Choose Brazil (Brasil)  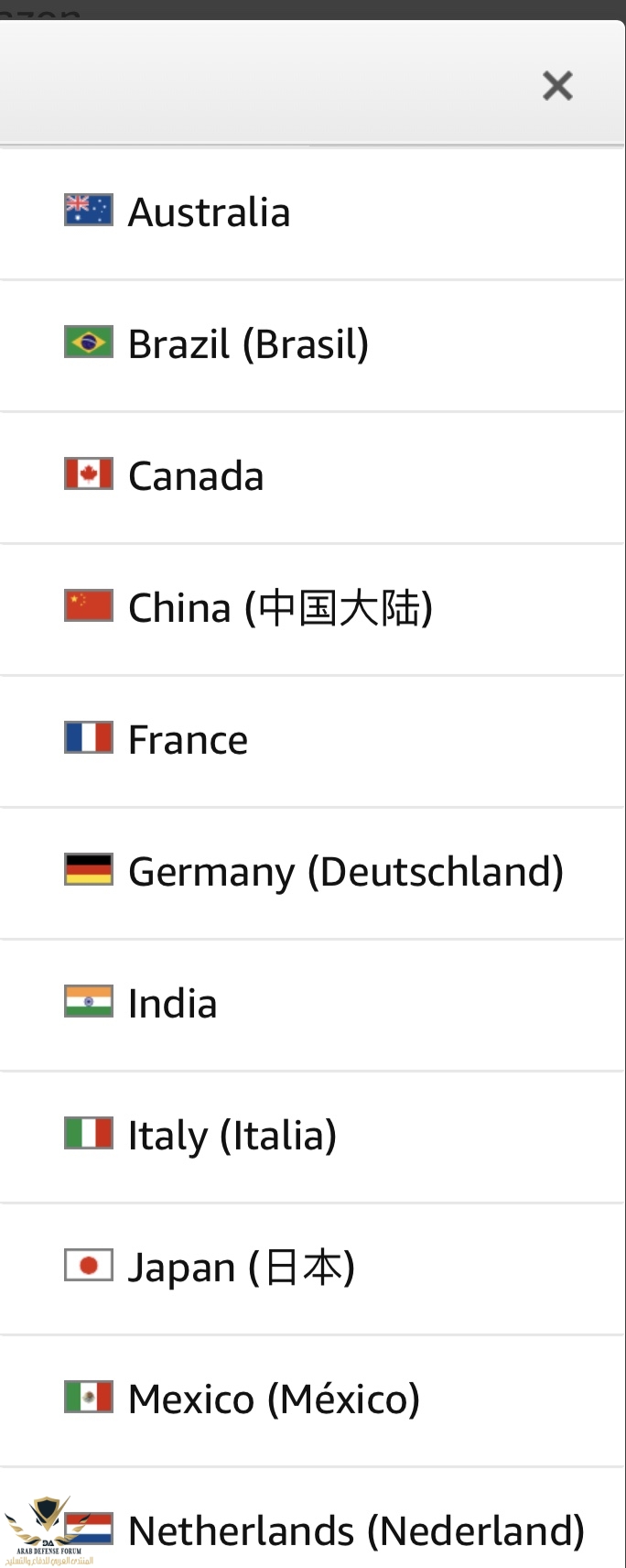[x=248, y=344]
